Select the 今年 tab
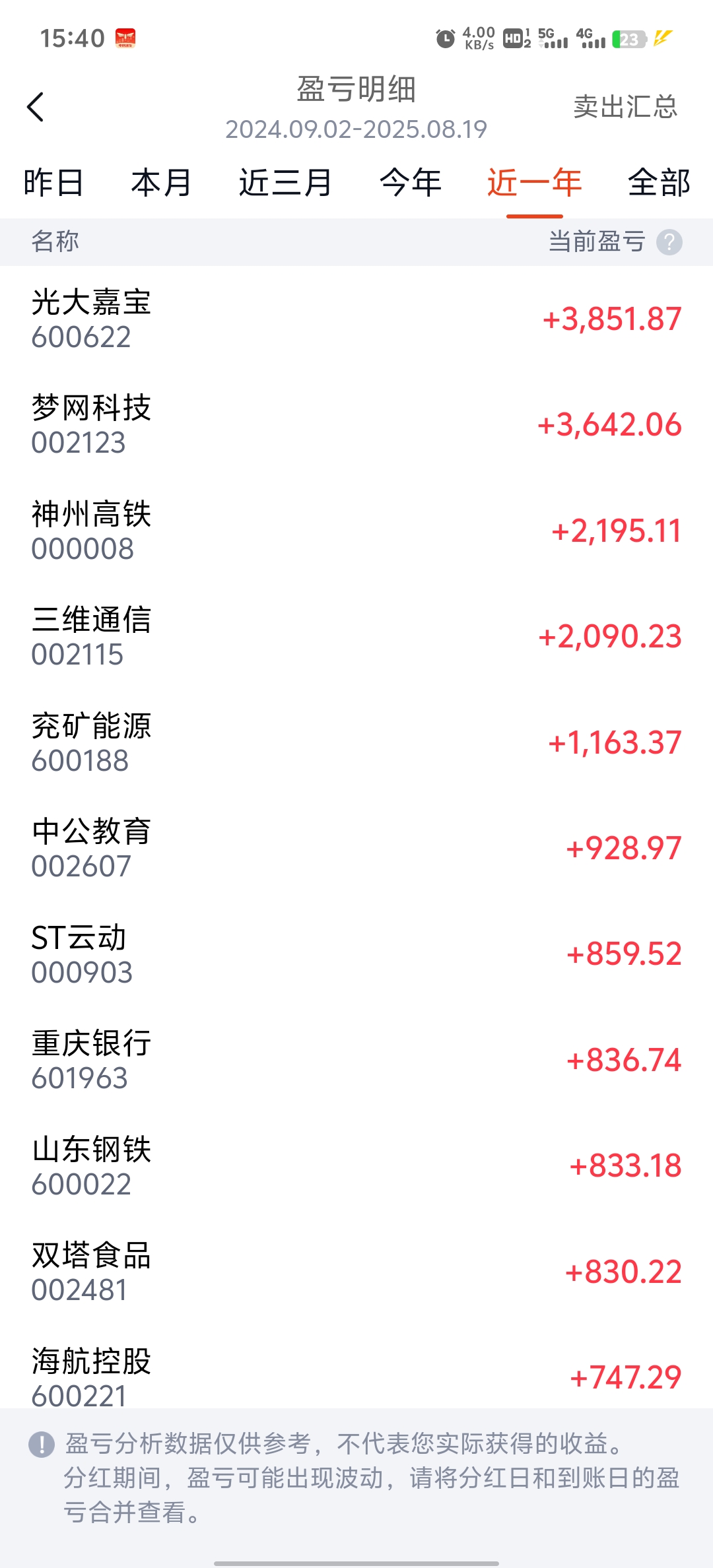 (411, 183)
